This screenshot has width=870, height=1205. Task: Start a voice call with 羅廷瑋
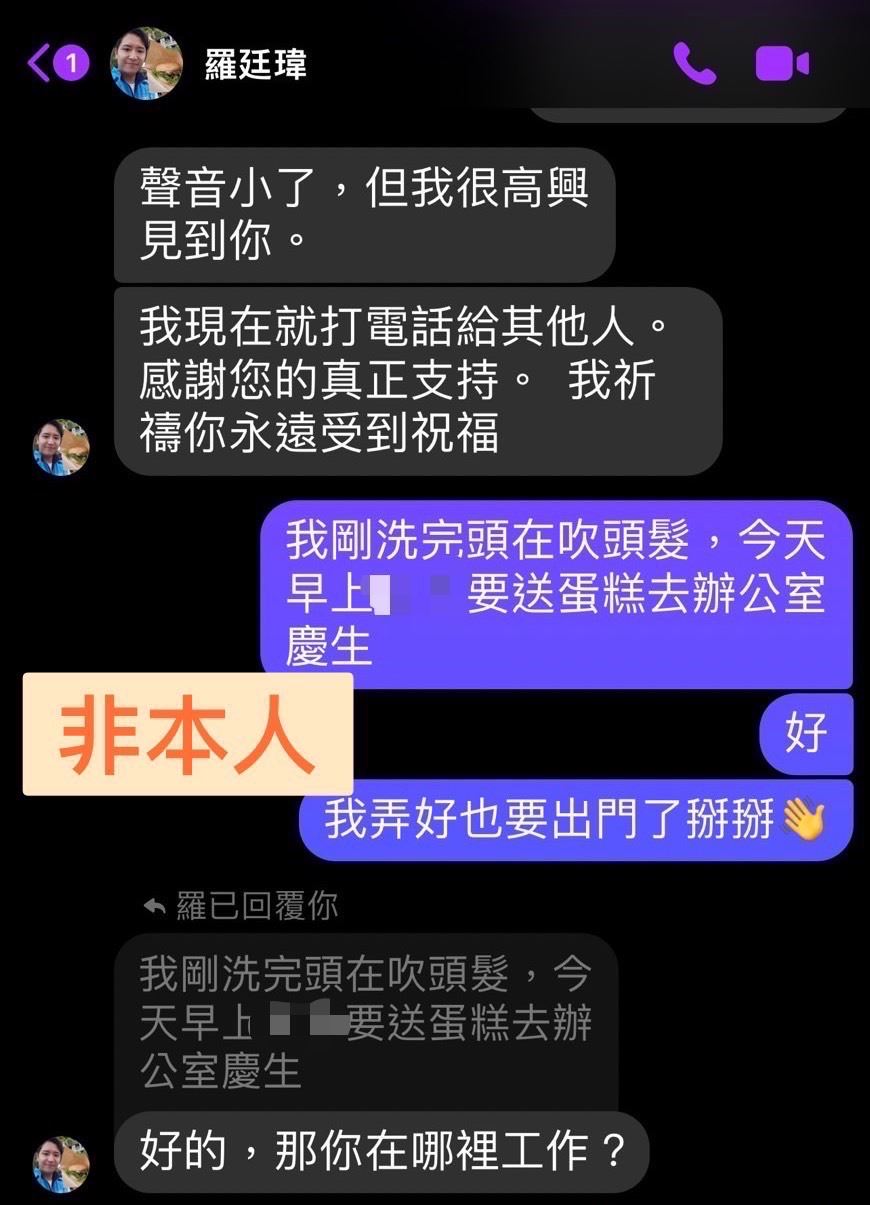694,64
